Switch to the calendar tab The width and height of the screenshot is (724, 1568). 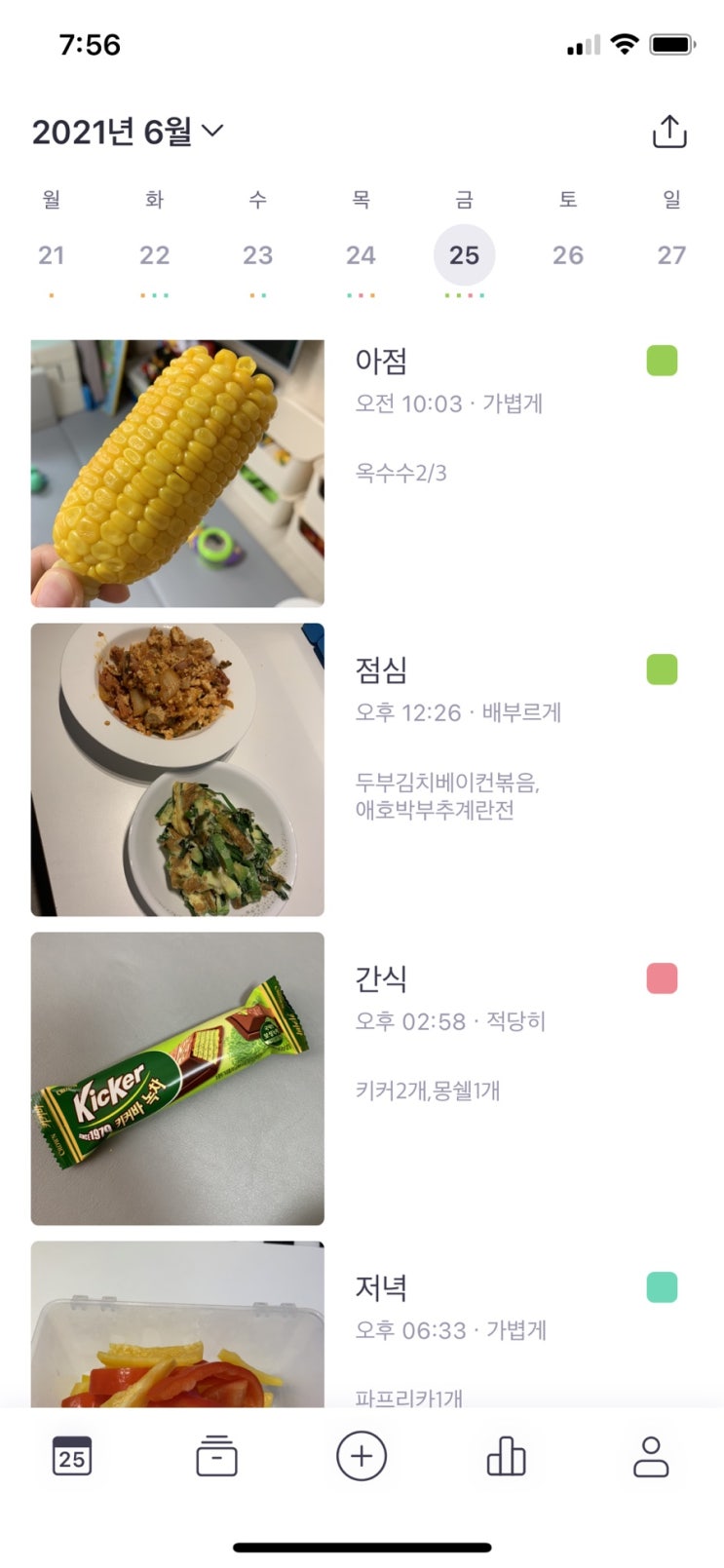72,1457
